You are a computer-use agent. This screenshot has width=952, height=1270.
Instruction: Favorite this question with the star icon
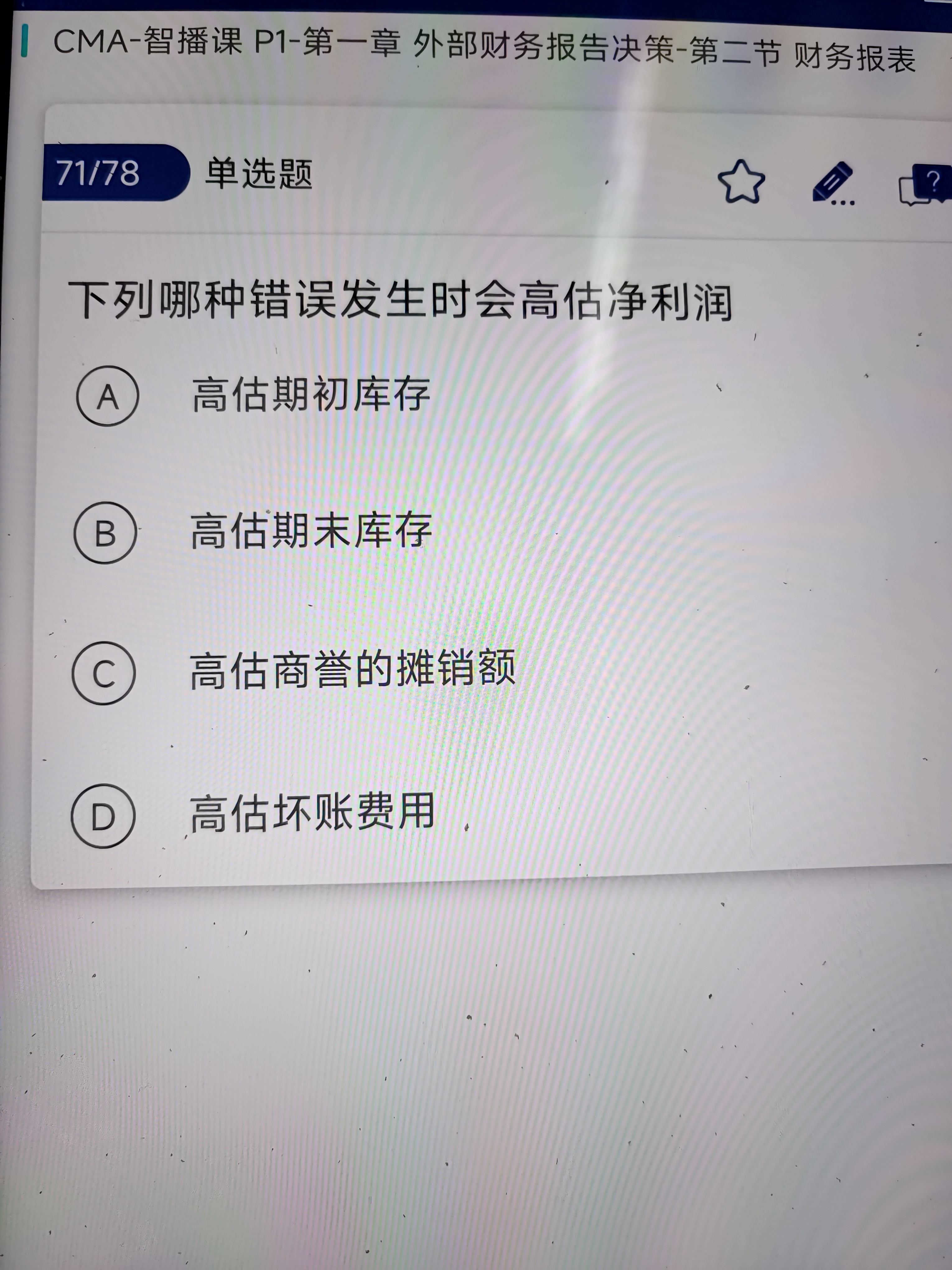[741, 182]
